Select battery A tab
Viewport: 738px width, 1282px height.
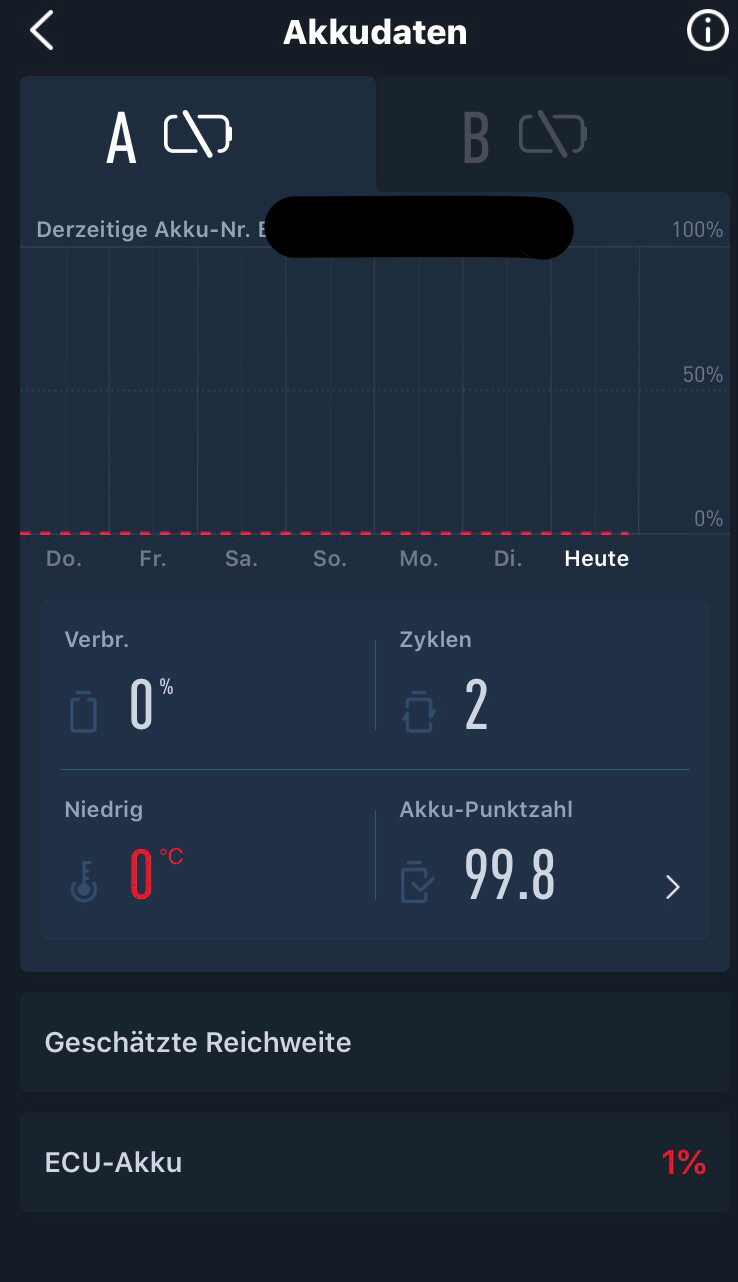coord(197,136)
